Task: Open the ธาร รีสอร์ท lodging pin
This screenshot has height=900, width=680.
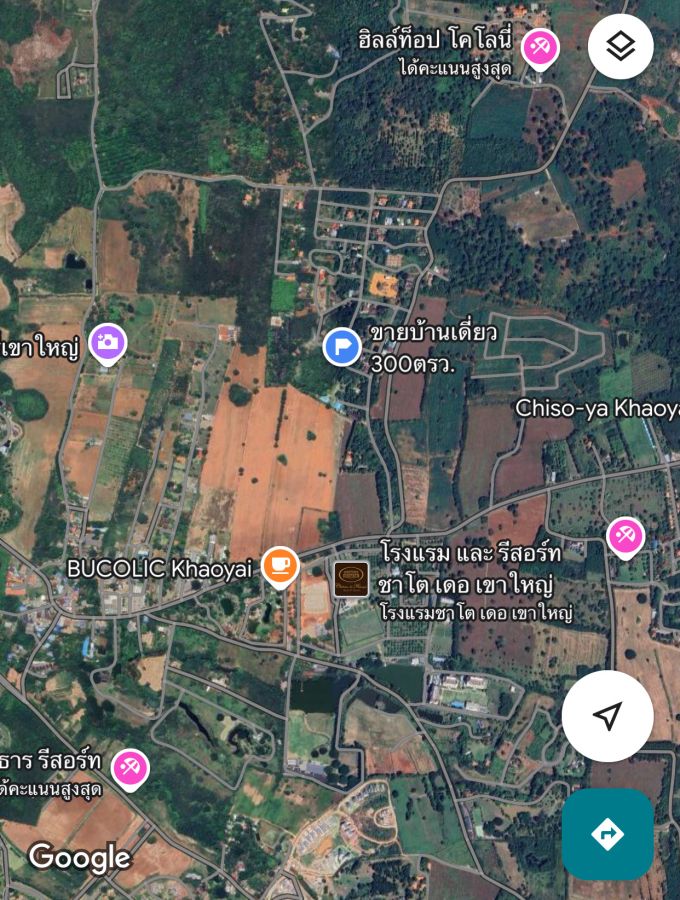Action: click(x=130, y=768)
